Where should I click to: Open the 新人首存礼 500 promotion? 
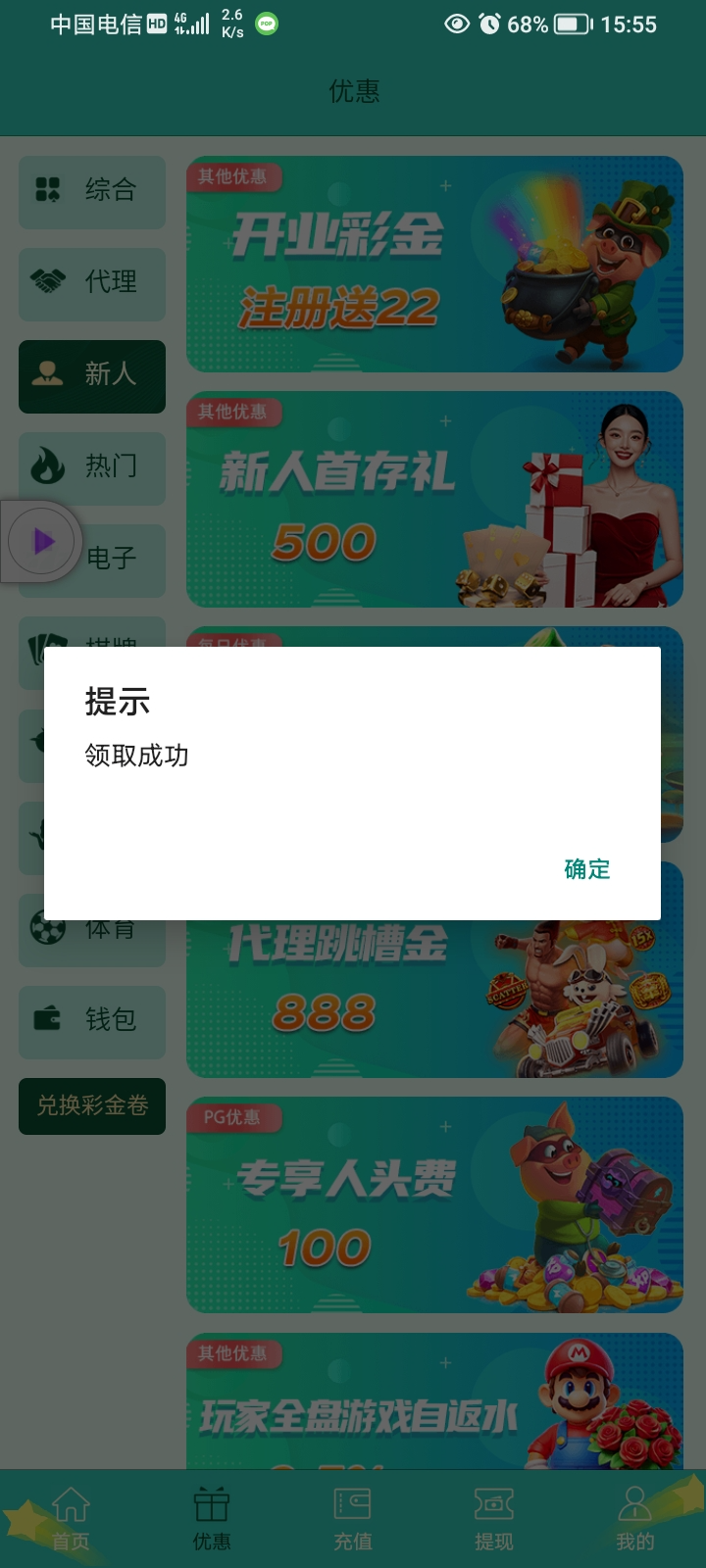point(434,500)
